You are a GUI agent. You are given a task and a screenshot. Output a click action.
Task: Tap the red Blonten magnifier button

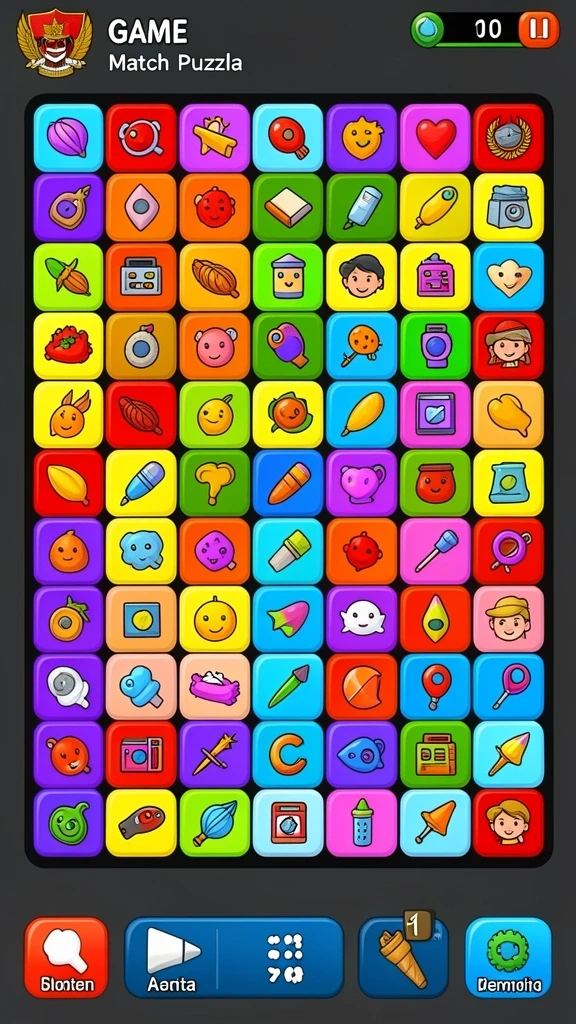click(66, 957)
